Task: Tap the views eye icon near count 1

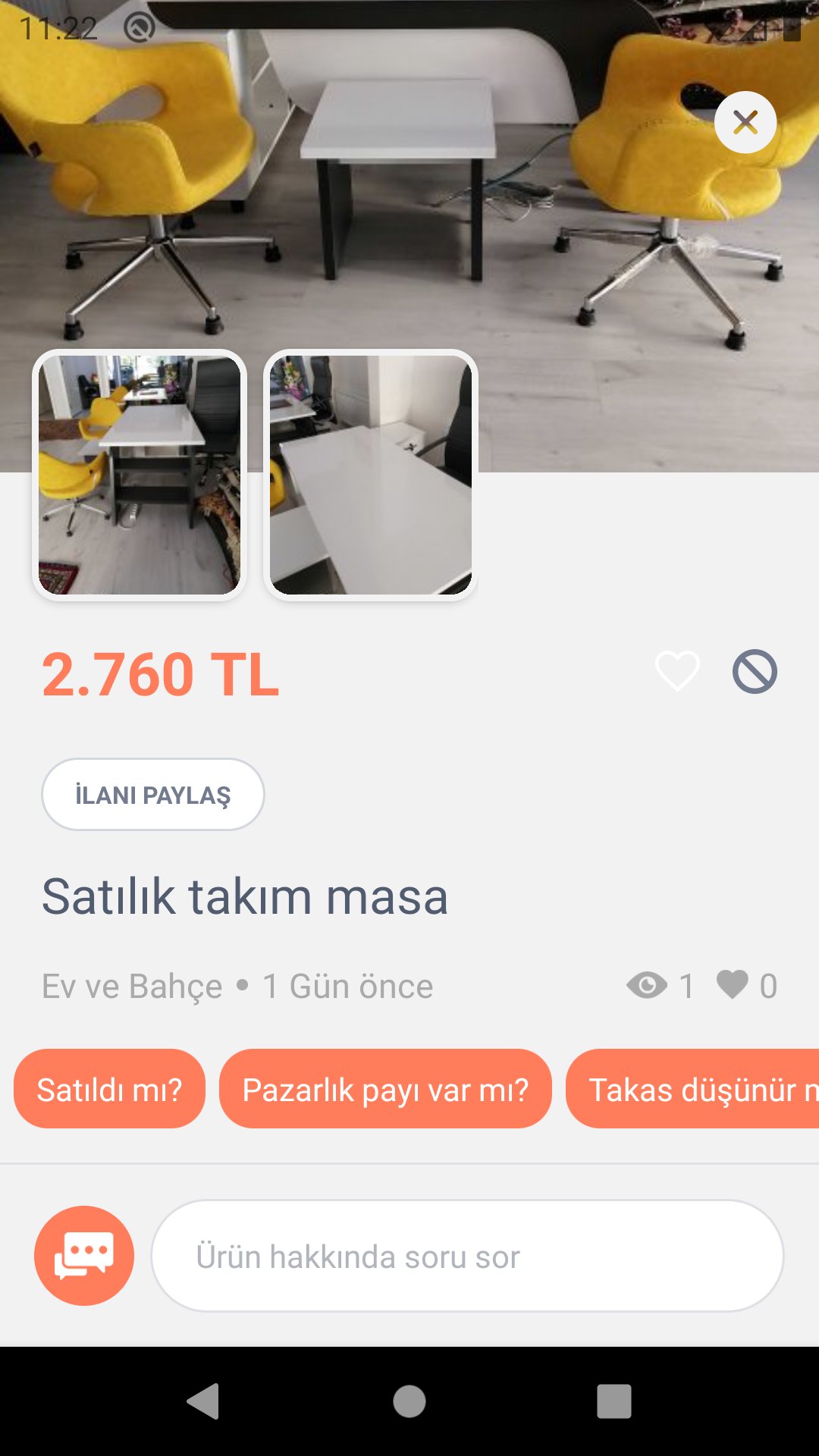Action: [648, 986]
